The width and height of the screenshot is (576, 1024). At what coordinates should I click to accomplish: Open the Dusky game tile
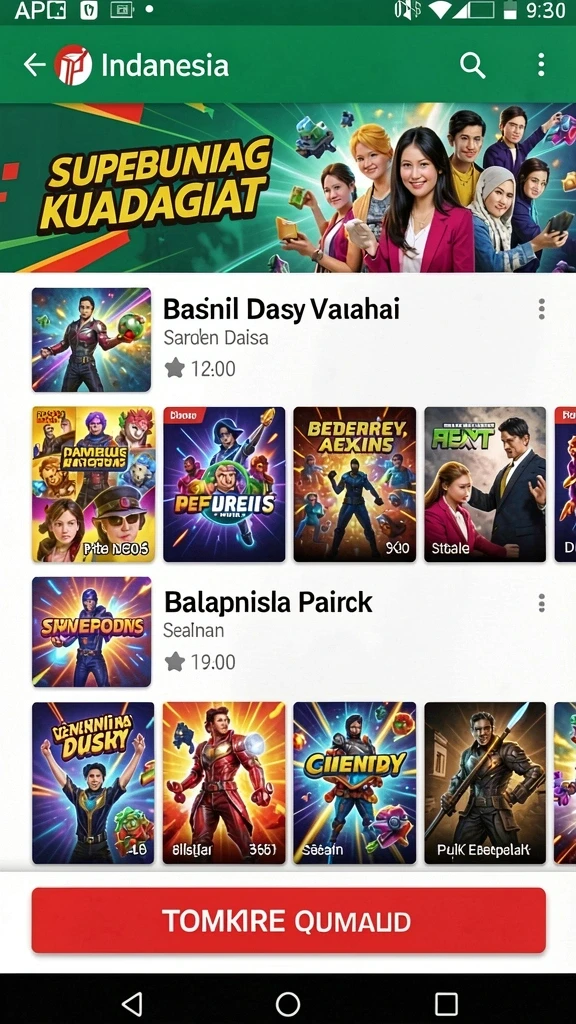[93, 783]
